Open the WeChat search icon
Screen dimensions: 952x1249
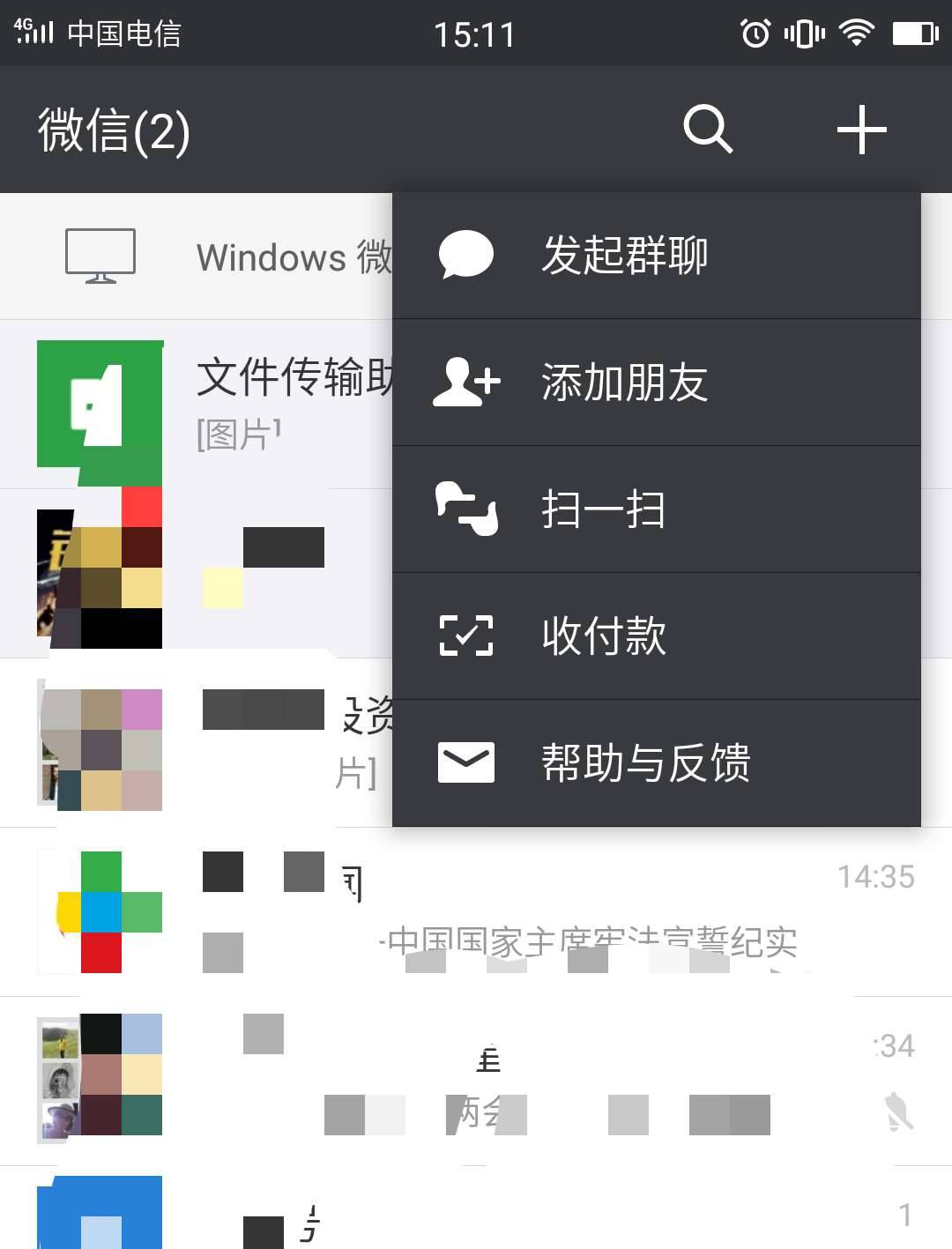coord(708,130)
